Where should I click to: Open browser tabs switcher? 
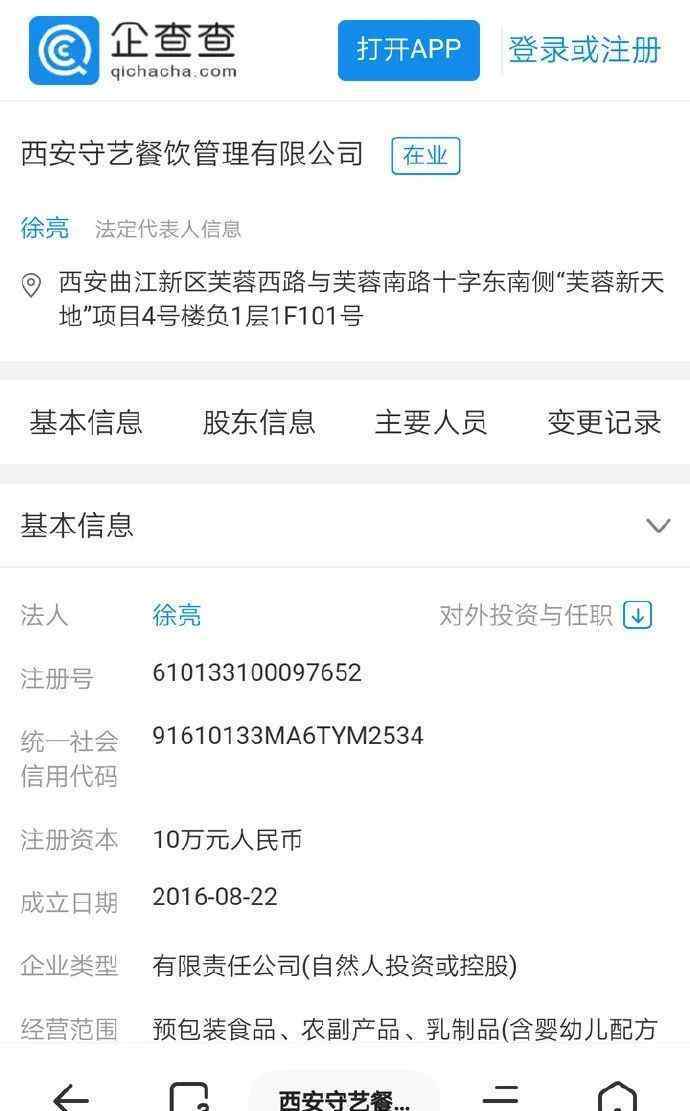coord(189,1097)
